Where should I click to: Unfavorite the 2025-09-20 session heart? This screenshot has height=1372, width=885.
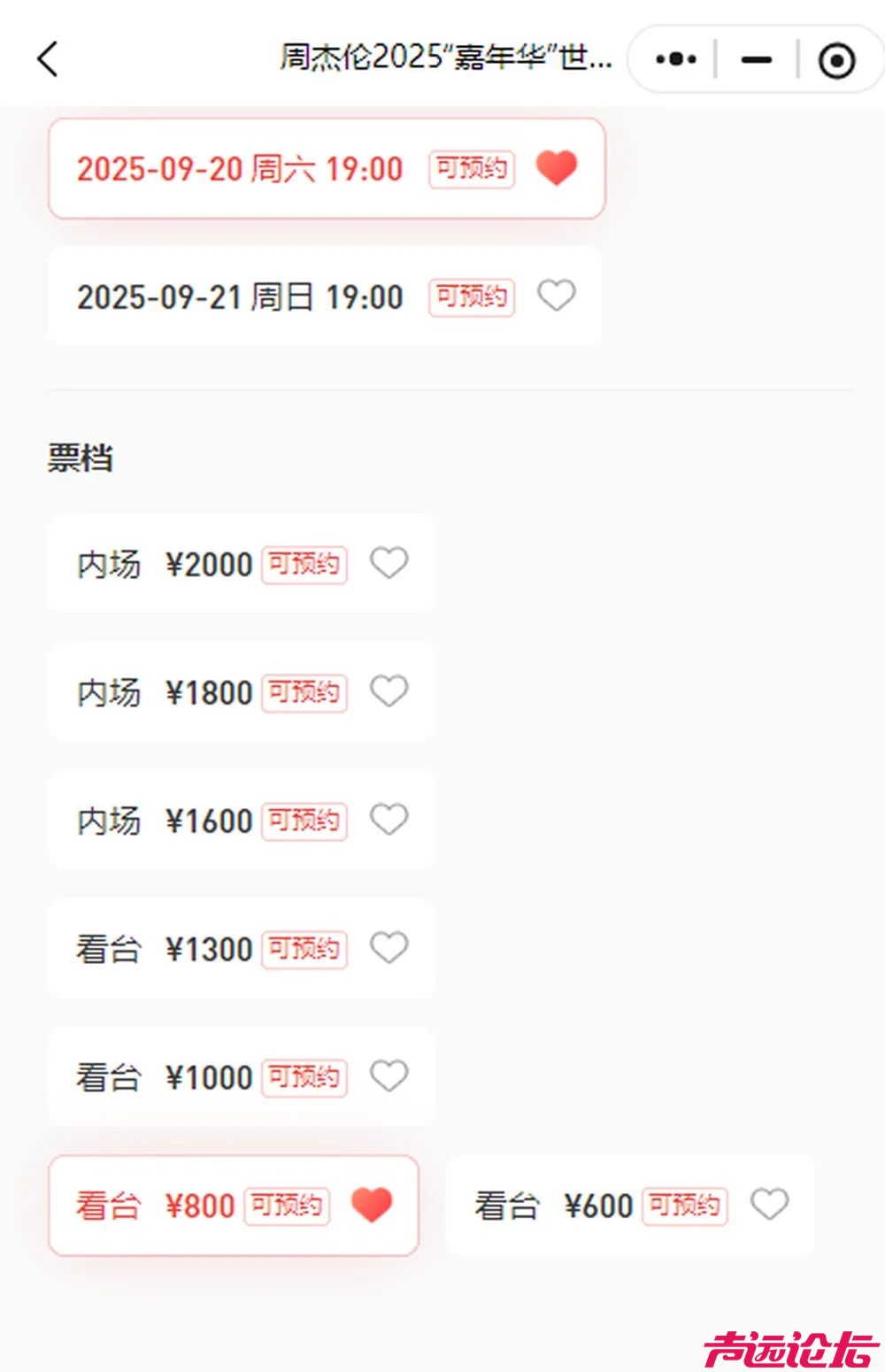pos(557,167)
